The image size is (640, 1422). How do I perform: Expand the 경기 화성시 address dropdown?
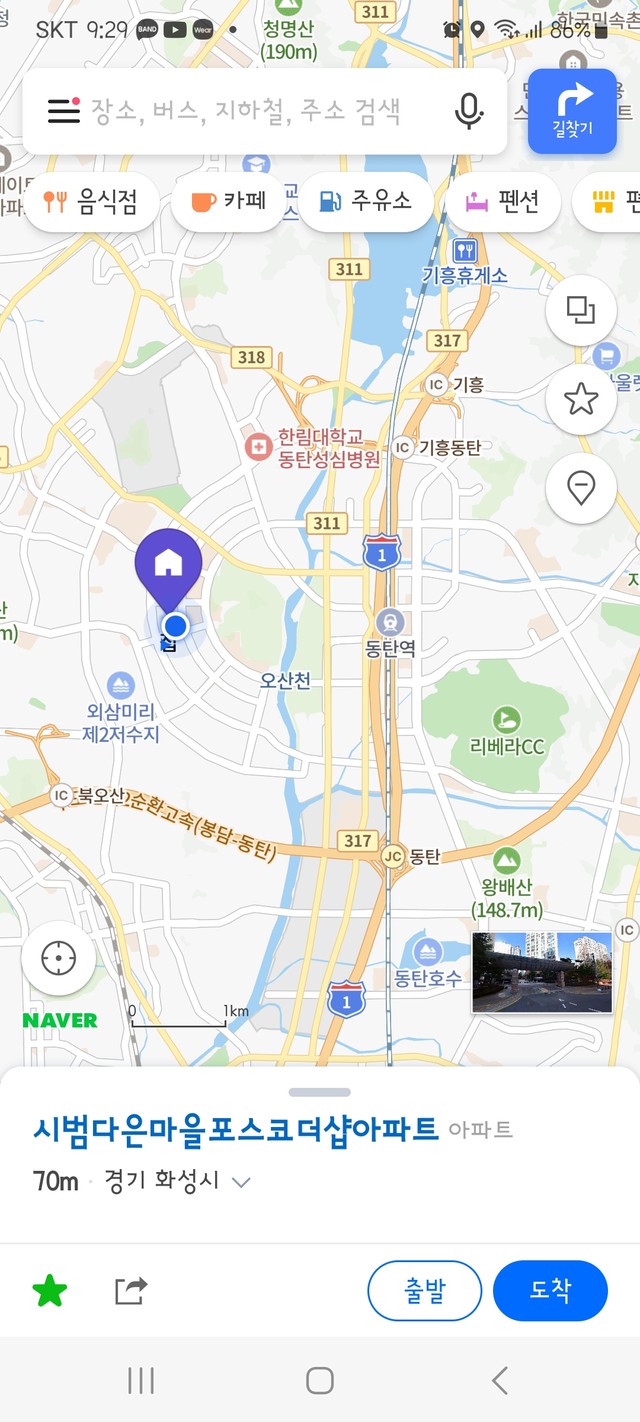(x=241, y=1182)
